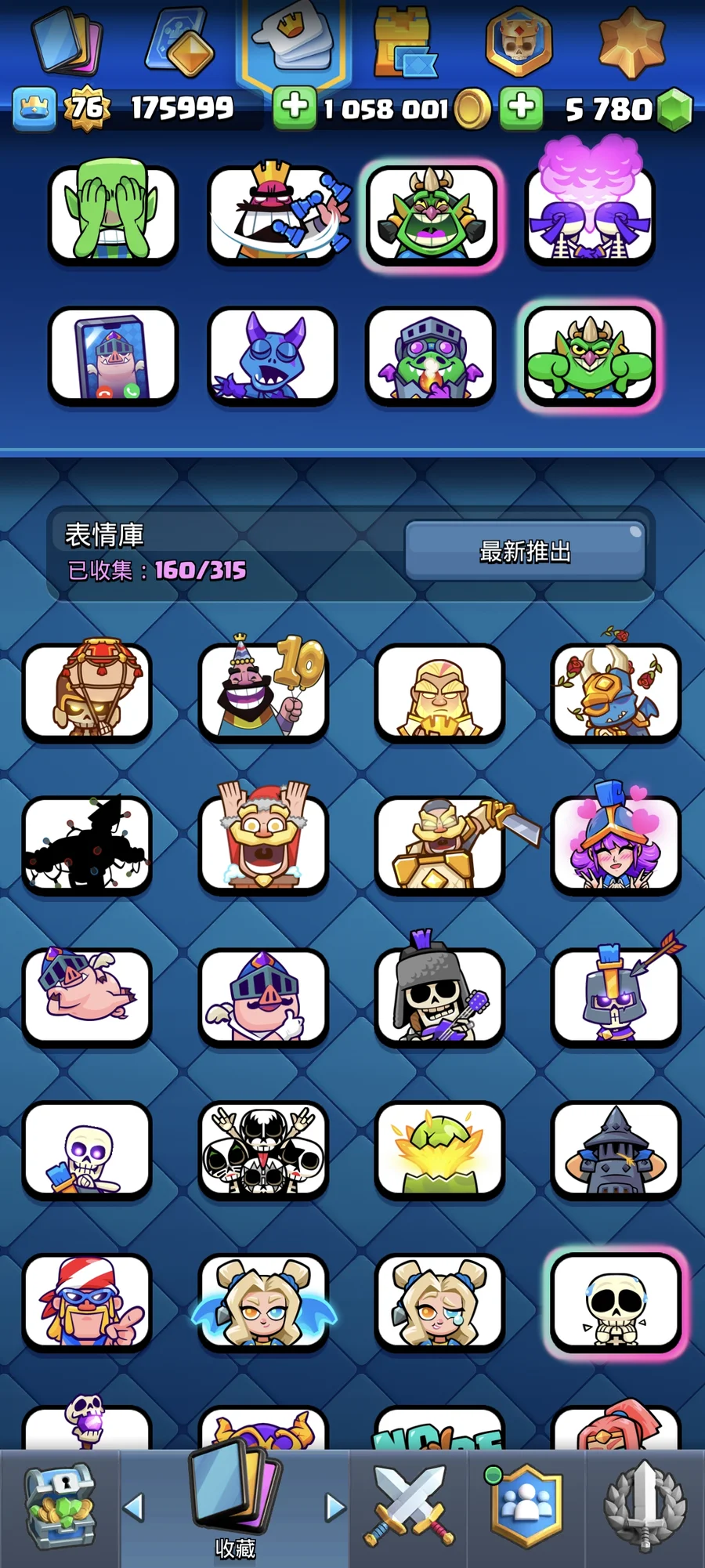The height and width of the screenshot is (1568, 705).
Task: Open the clan social tab
Action: coord(526,1506)
